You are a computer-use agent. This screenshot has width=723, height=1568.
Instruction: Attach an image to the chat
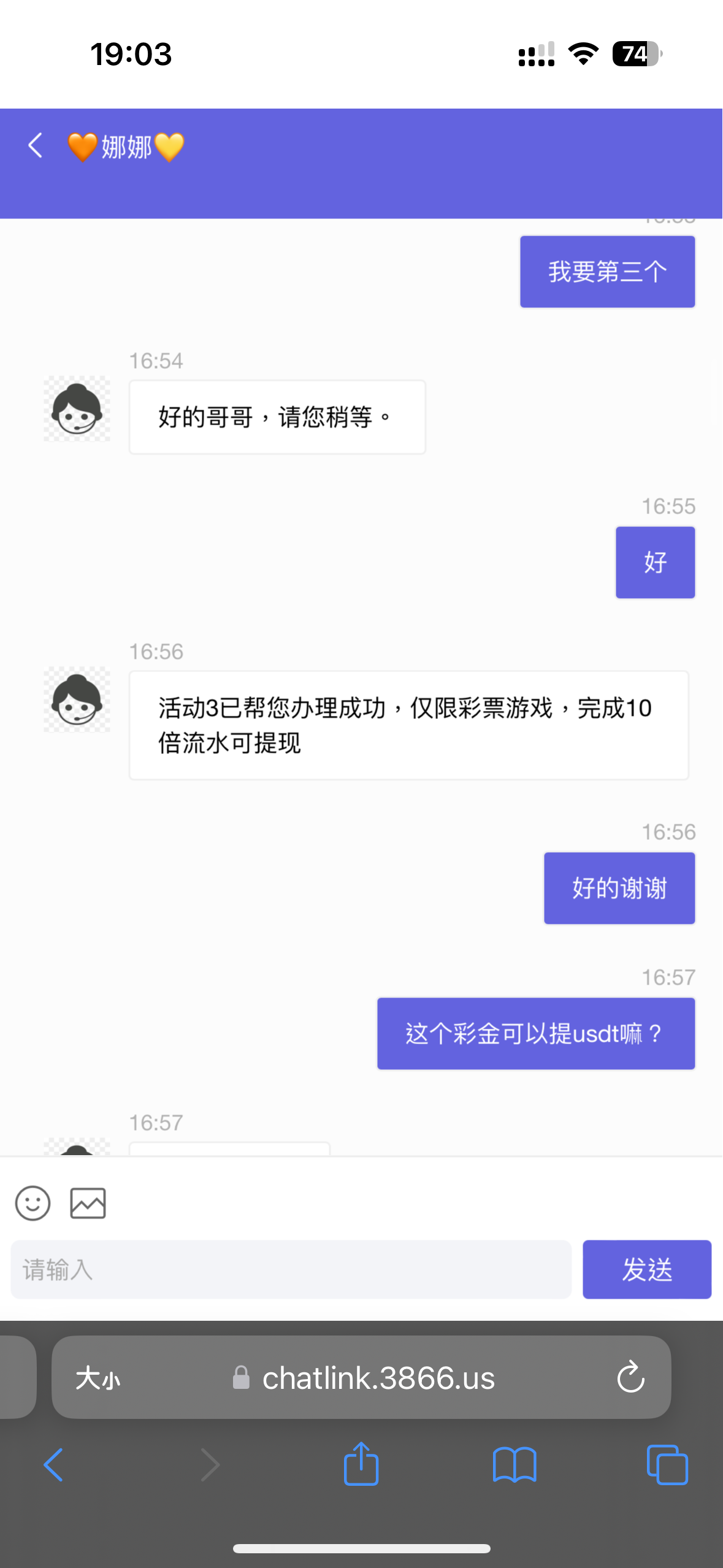pyautogui.click(x=88, y=1203)
